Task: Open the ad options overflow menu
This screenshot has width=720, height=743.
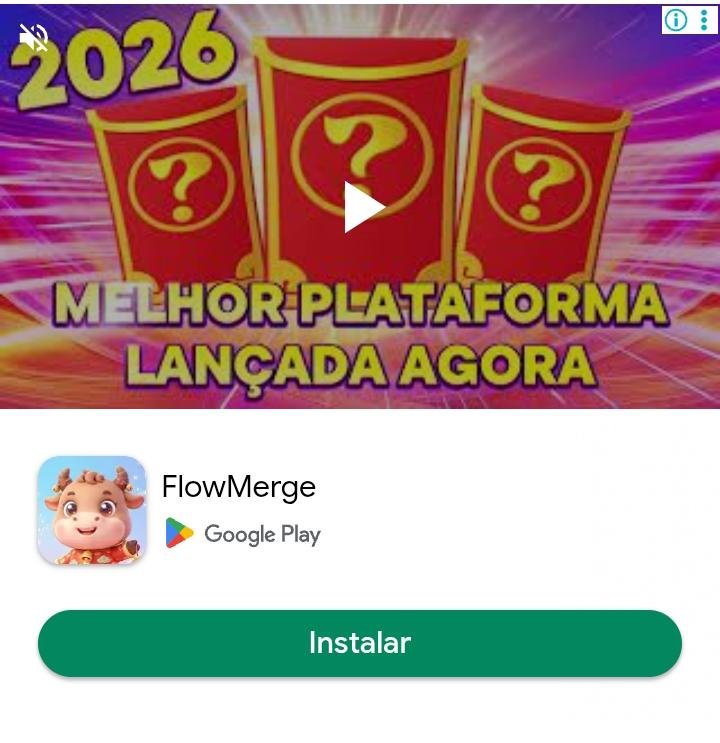Action: 704,20
